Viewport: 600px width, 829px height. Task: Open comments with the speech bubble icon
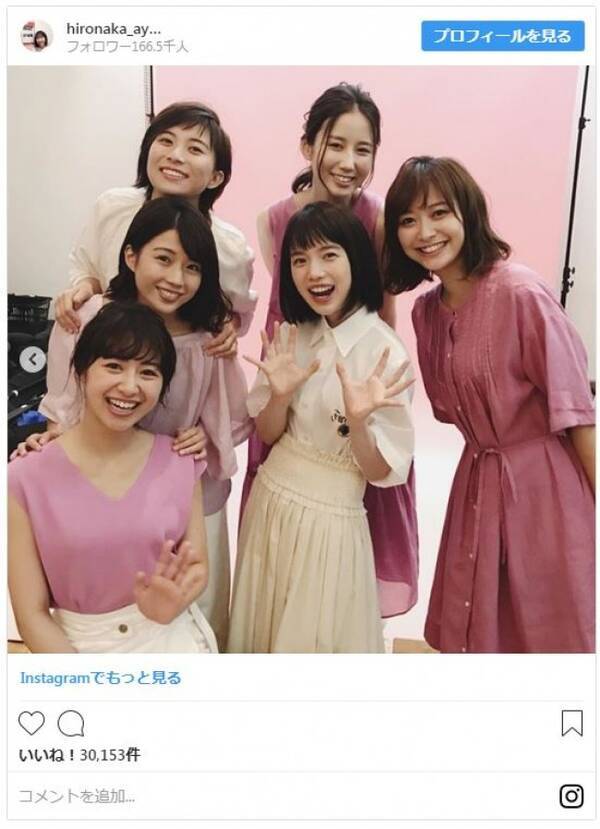(x=70, y=722)
